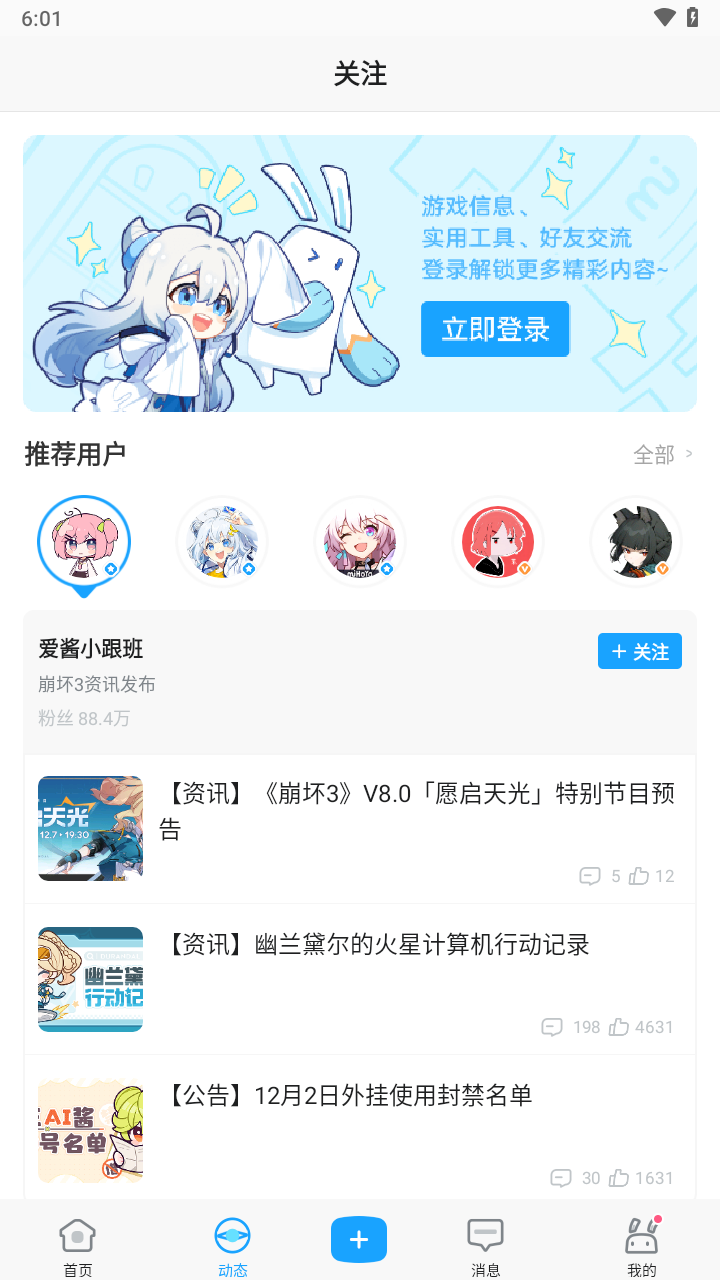The image size is (720, 1280).
Task: Open the 崩坏3 V8.0 video thumbnail
Action: pos(90,828)
